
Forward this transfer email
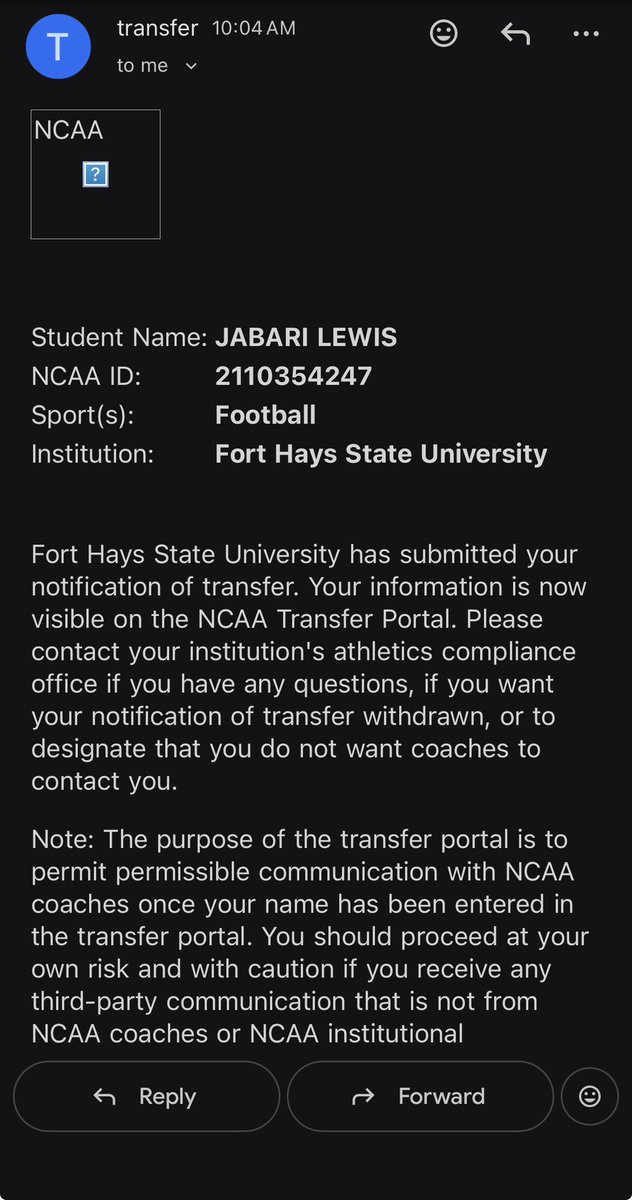coord(420,1096)
